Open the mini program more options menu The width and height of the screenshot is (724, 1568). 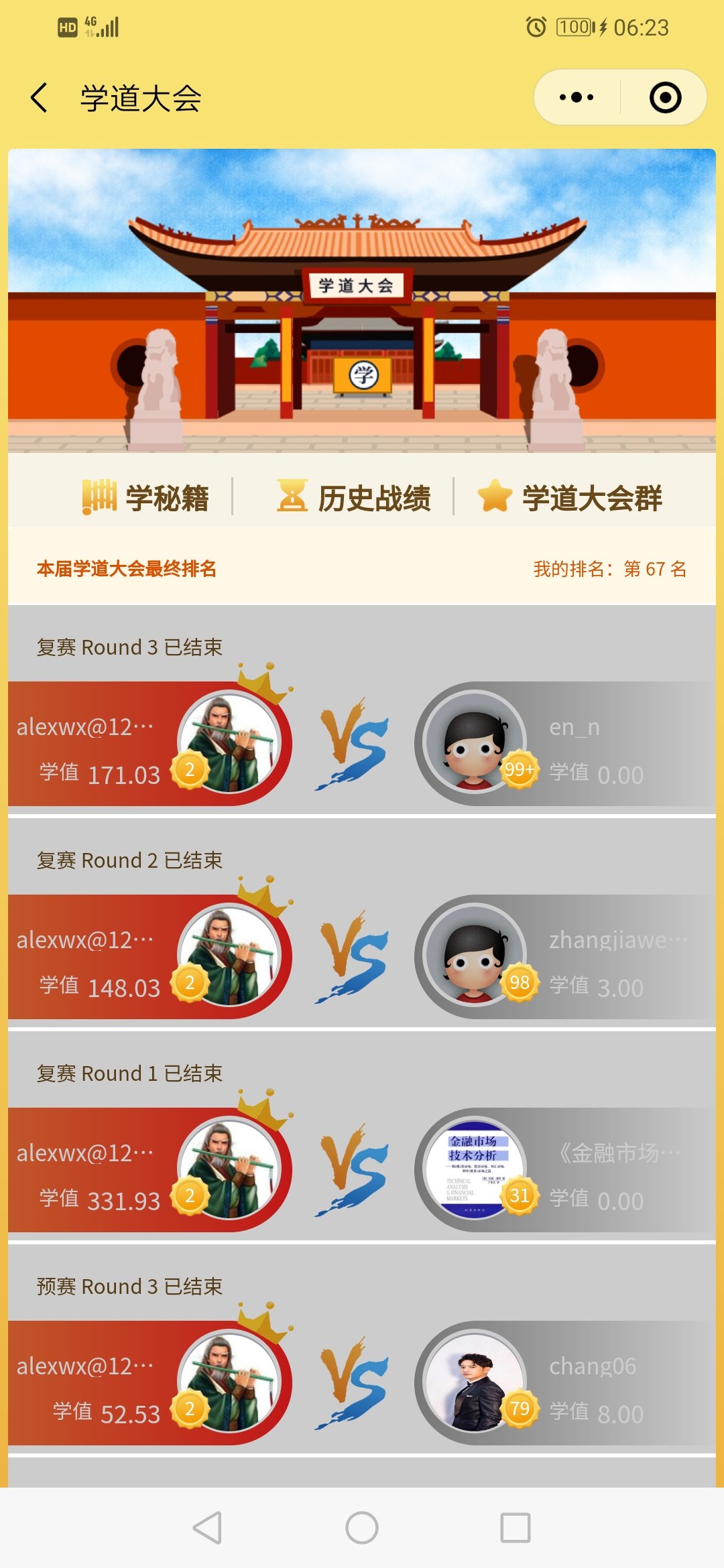(x=577, y=98)
